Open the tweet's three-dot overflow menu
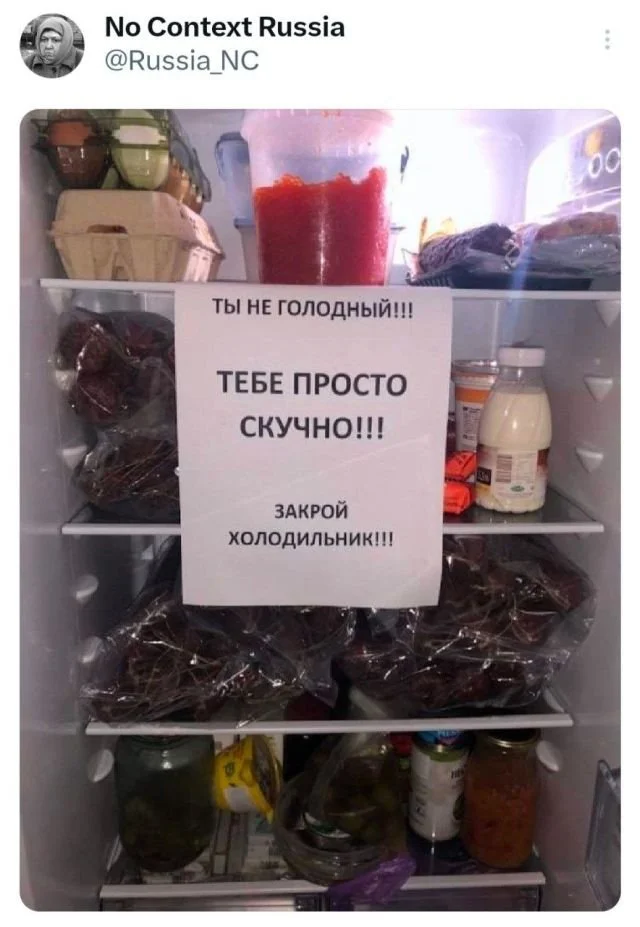Screen dimensions: 640x927 coord(607,41)
